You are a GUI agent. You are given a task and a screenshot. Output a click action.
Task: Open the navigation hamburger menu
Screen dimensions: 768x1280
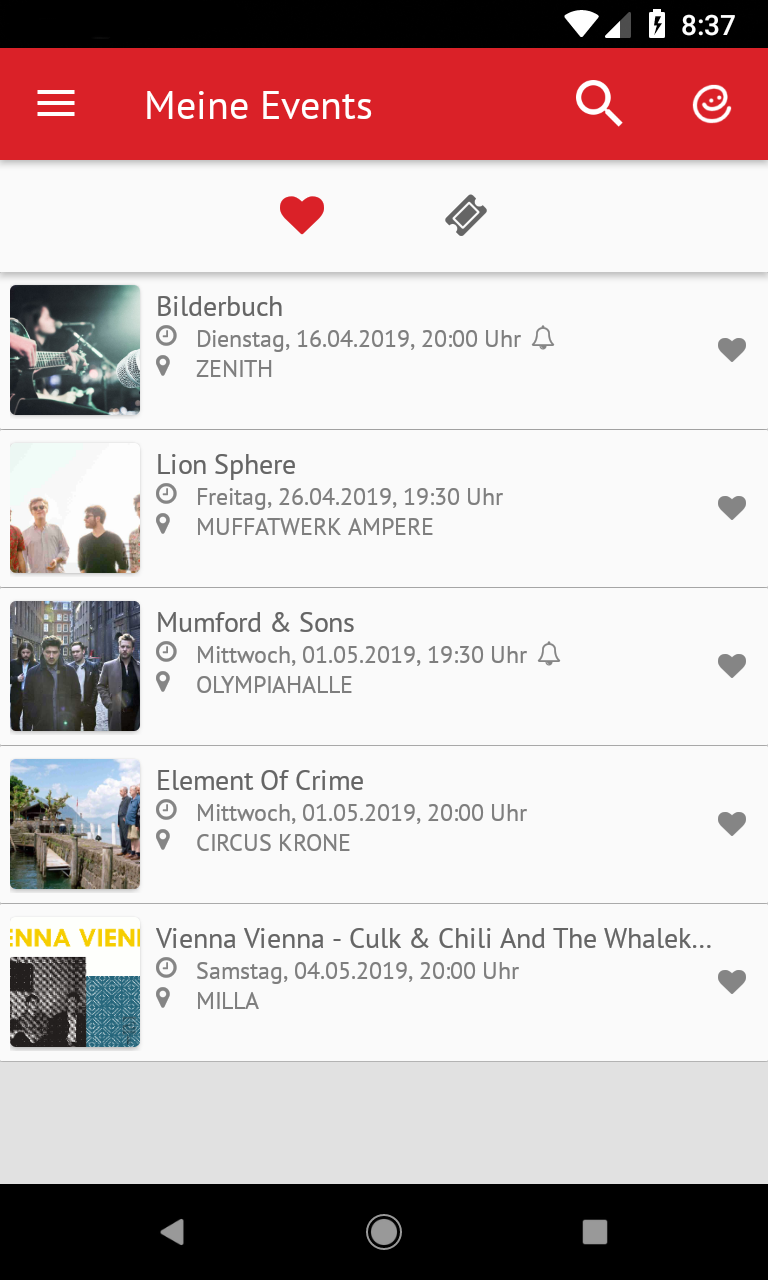(56, 103)
